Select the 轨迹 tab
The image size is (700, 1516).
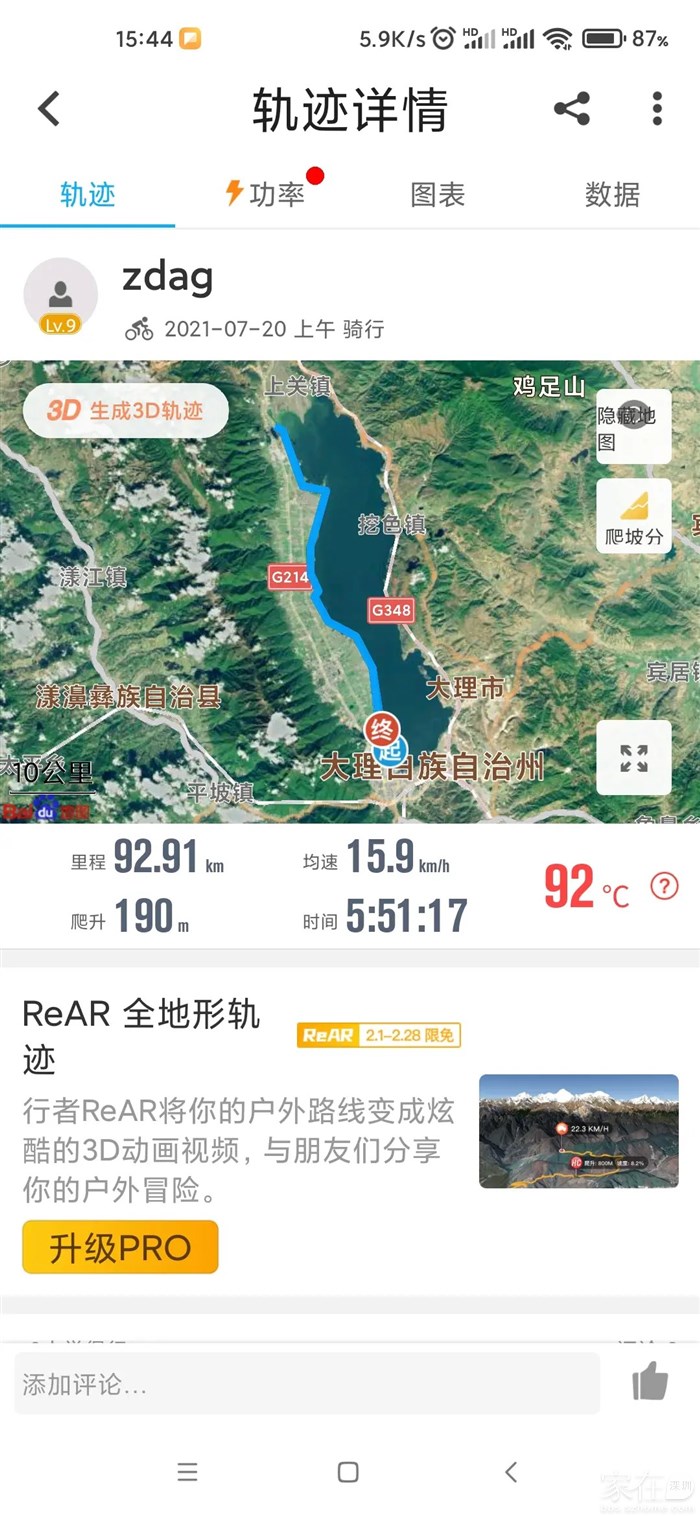[x=88, y=194]
